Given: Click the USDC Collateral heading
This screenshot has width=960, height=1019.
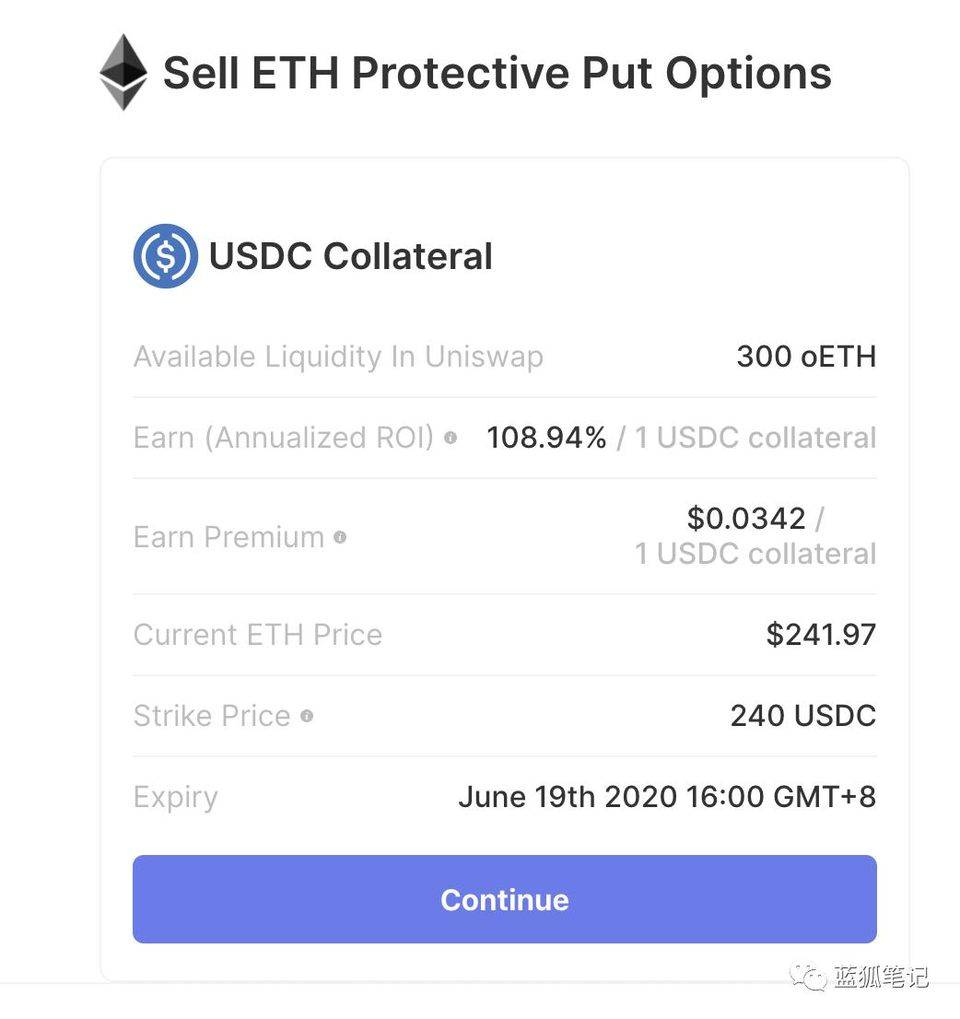Looking at the screenshot, I should (350, 256).
